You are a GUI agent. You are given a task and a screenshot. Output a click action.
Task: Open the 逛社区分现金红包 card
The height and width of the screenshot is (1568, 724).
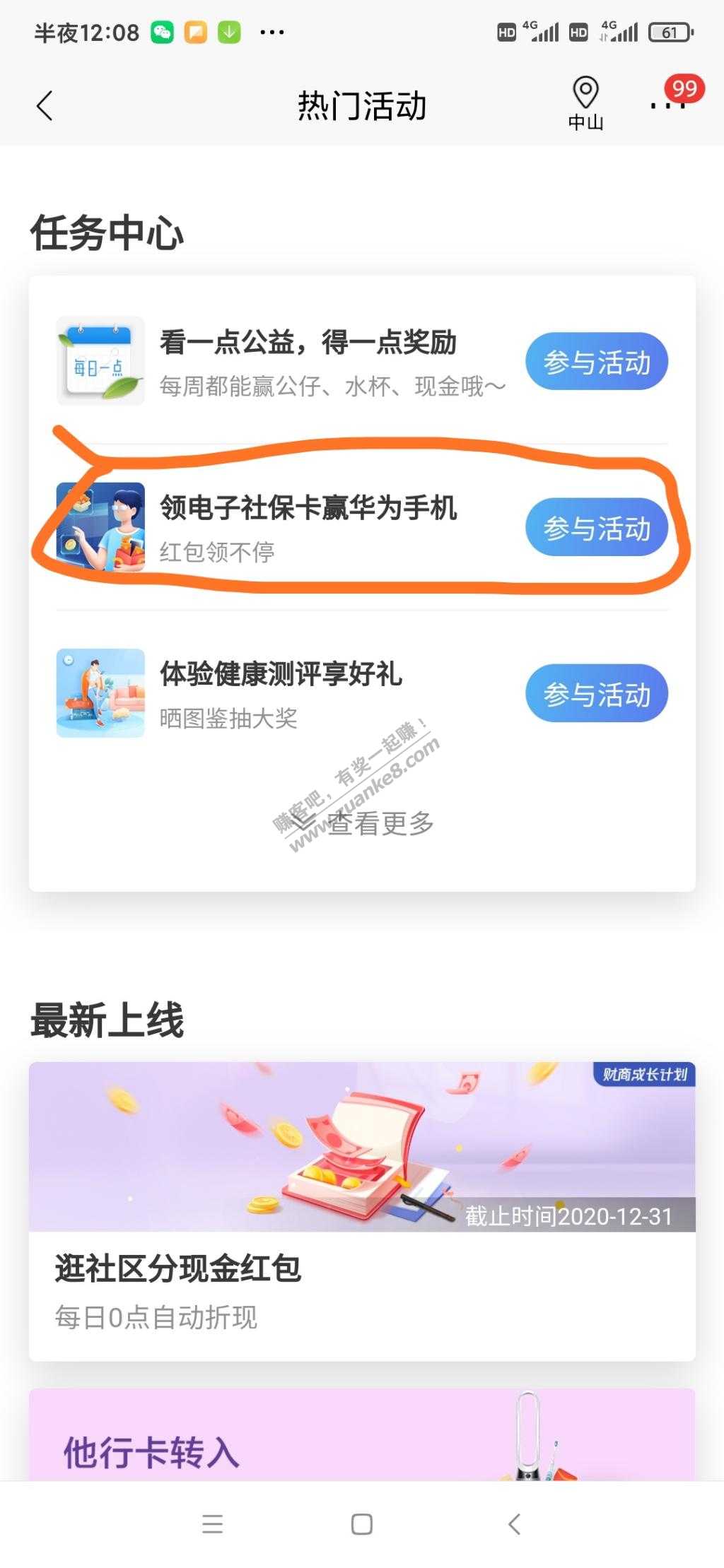pyautogui.click(x=362, y=1211)
